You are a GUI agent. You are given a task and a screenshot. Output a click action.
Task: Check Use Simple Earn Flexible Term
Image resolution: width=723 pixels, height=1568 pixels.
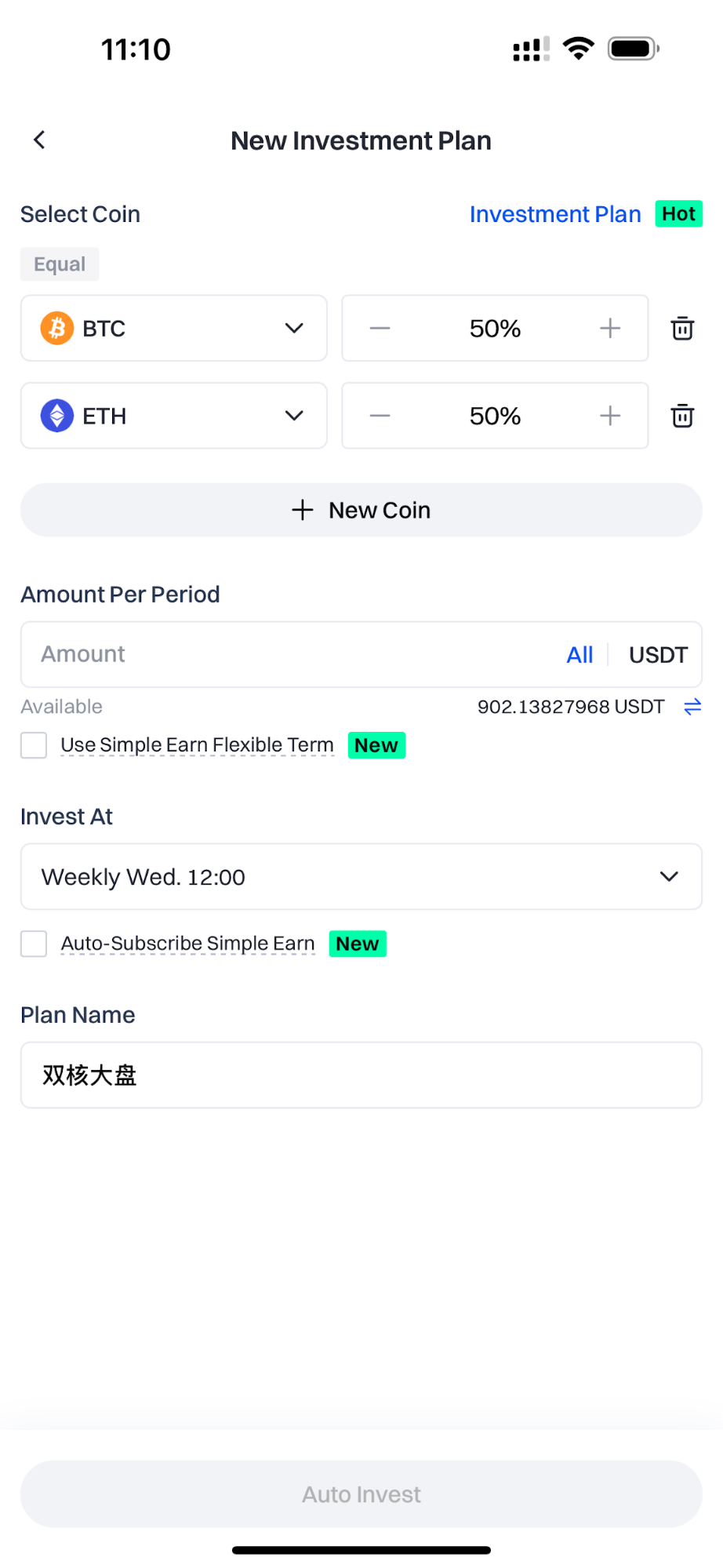click(x=35, y=745)
